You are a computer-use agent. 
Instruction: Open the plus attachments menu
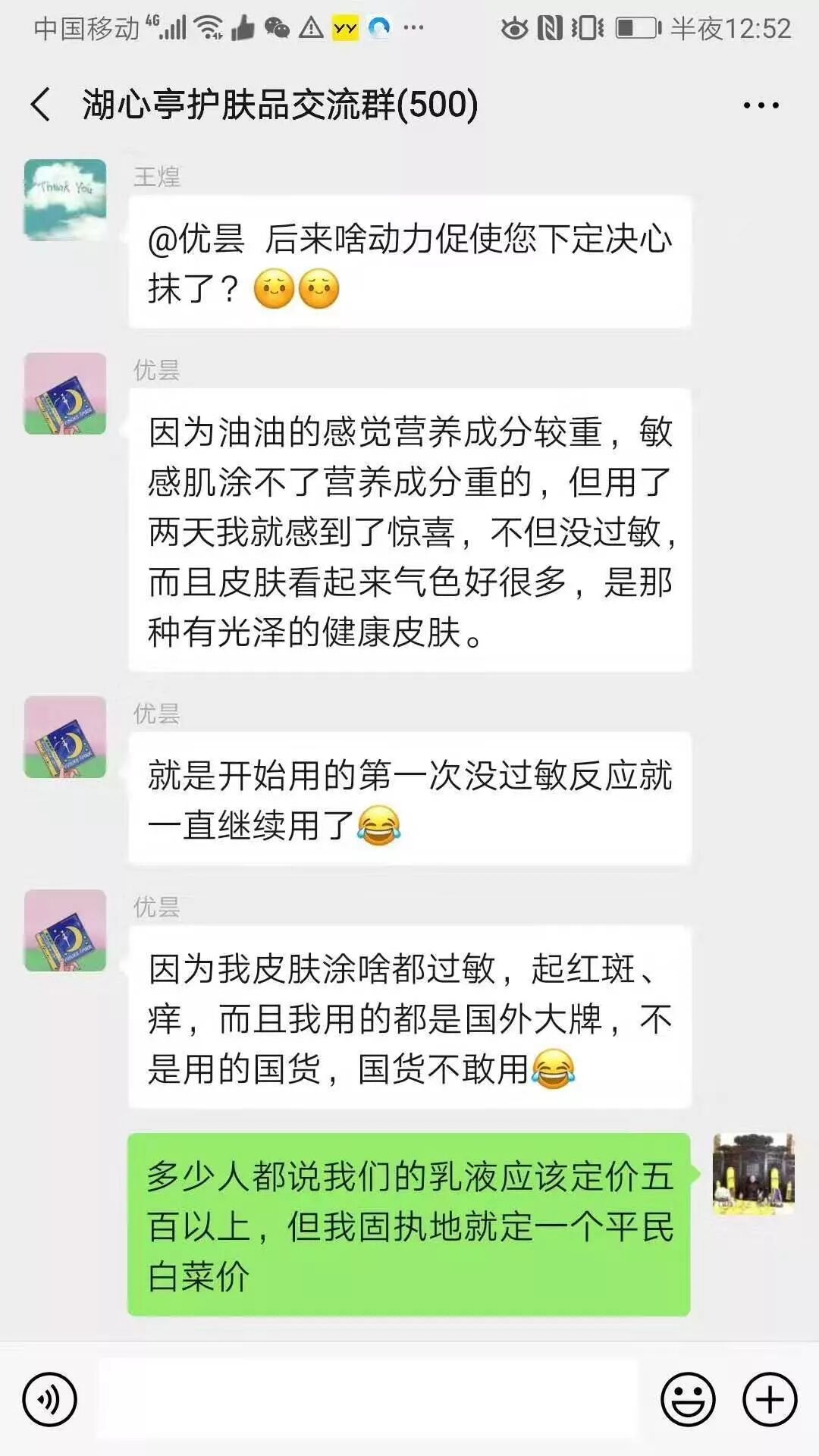click(770, 1399)
